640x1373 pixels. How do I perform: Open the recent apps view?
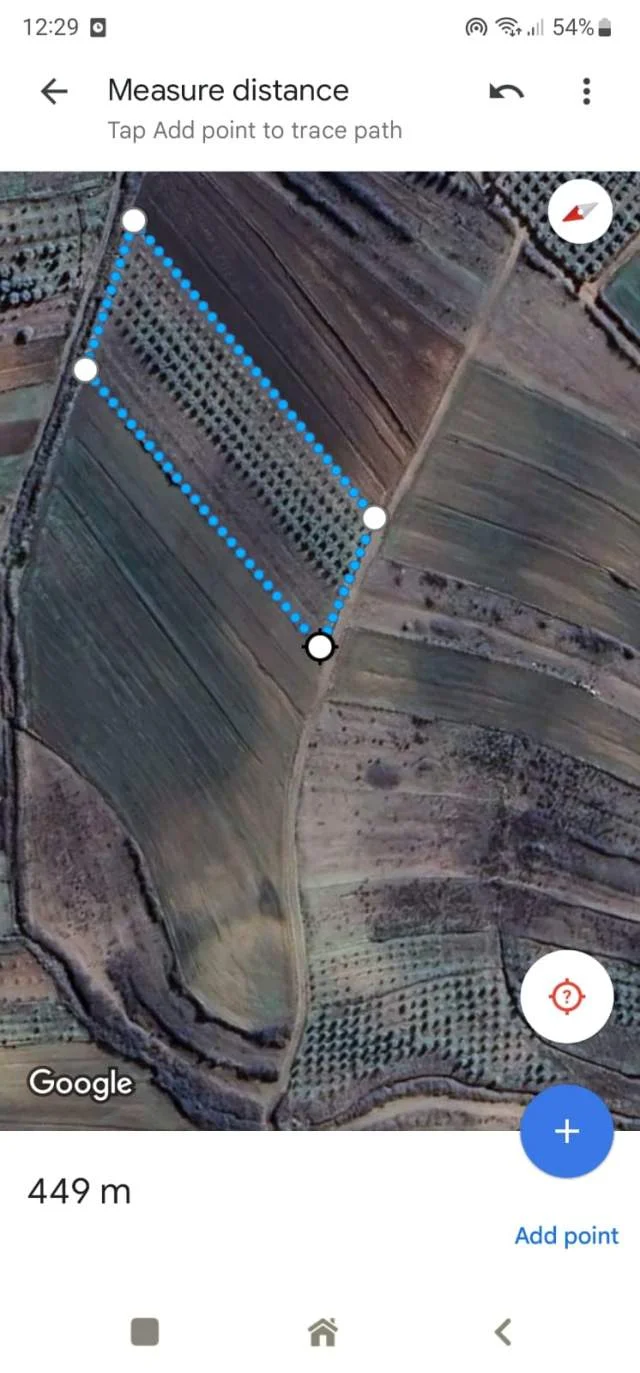click(x=145, y=1332)
